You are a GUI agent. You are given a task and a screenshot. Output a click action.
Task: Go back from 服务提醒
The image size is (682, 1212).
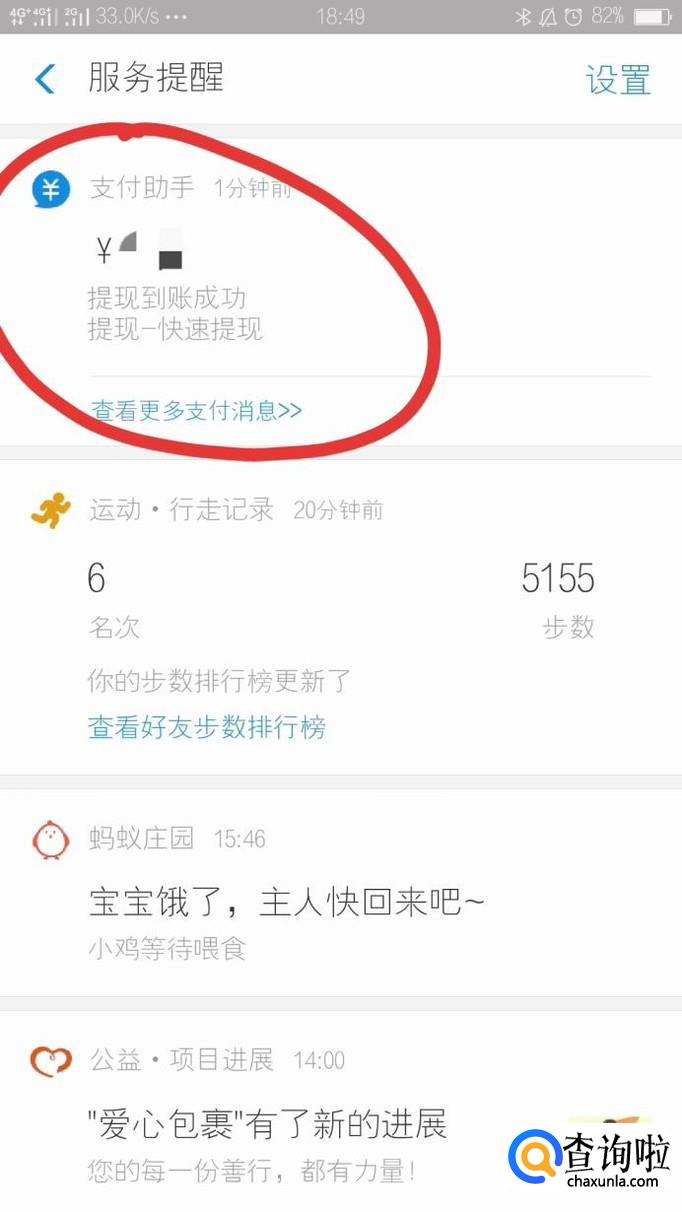click(x=45, y=79)
